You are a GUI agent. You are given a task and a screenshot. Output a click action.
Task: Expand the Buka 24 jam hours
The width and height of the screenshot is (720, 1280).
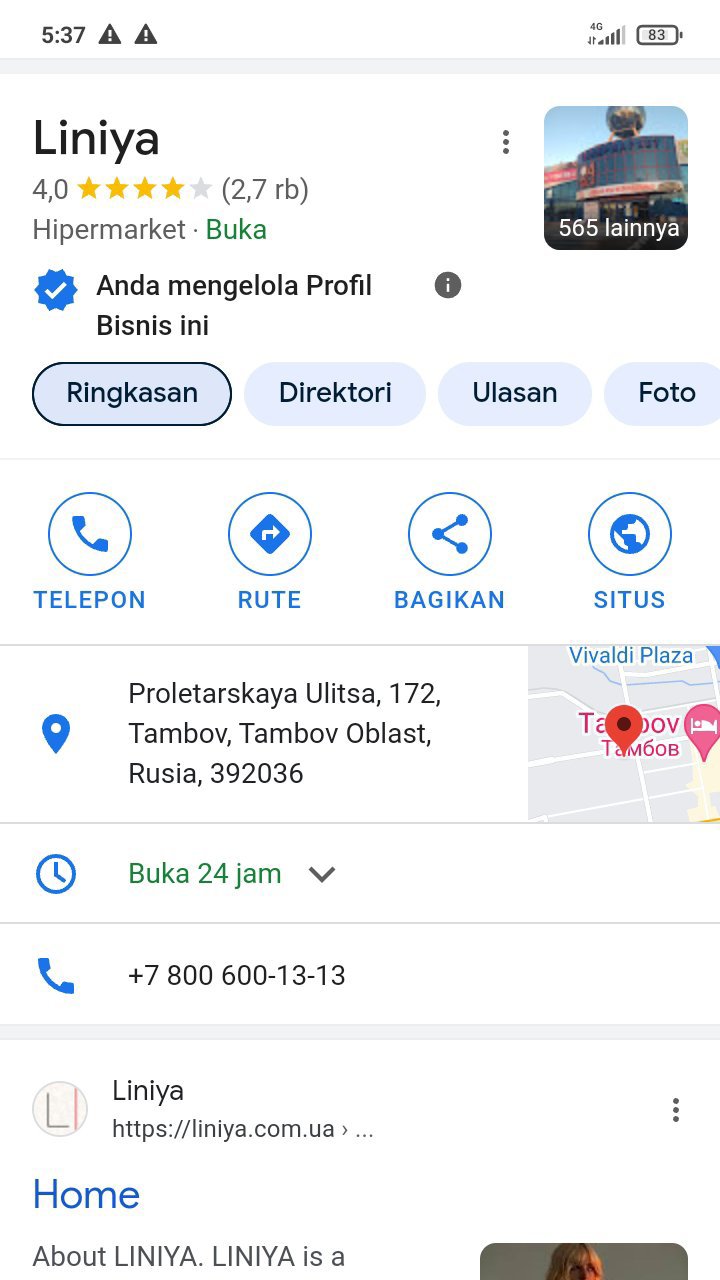click(x=321, y=874)
